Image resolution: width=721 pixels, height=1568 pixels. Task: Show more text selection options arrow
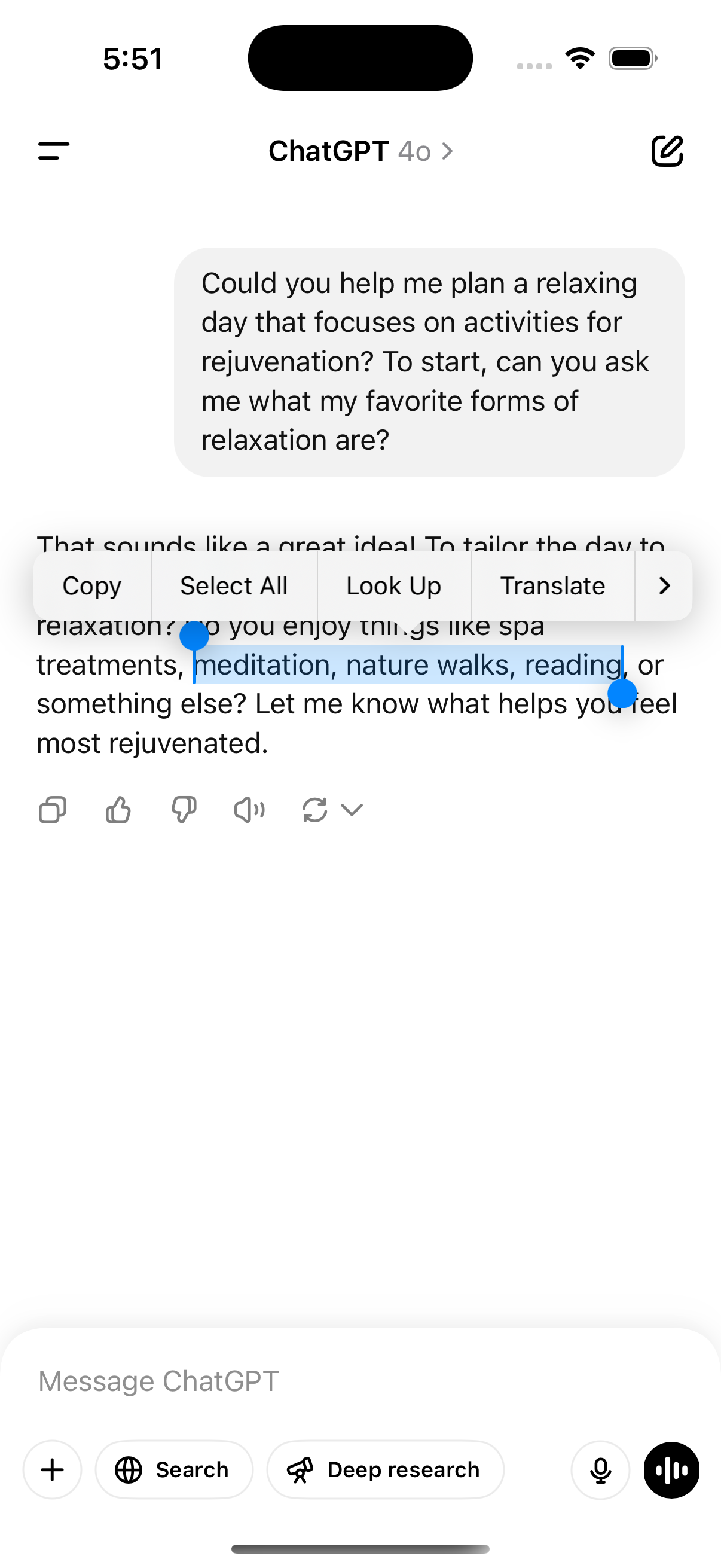click(x=664, y=585)
